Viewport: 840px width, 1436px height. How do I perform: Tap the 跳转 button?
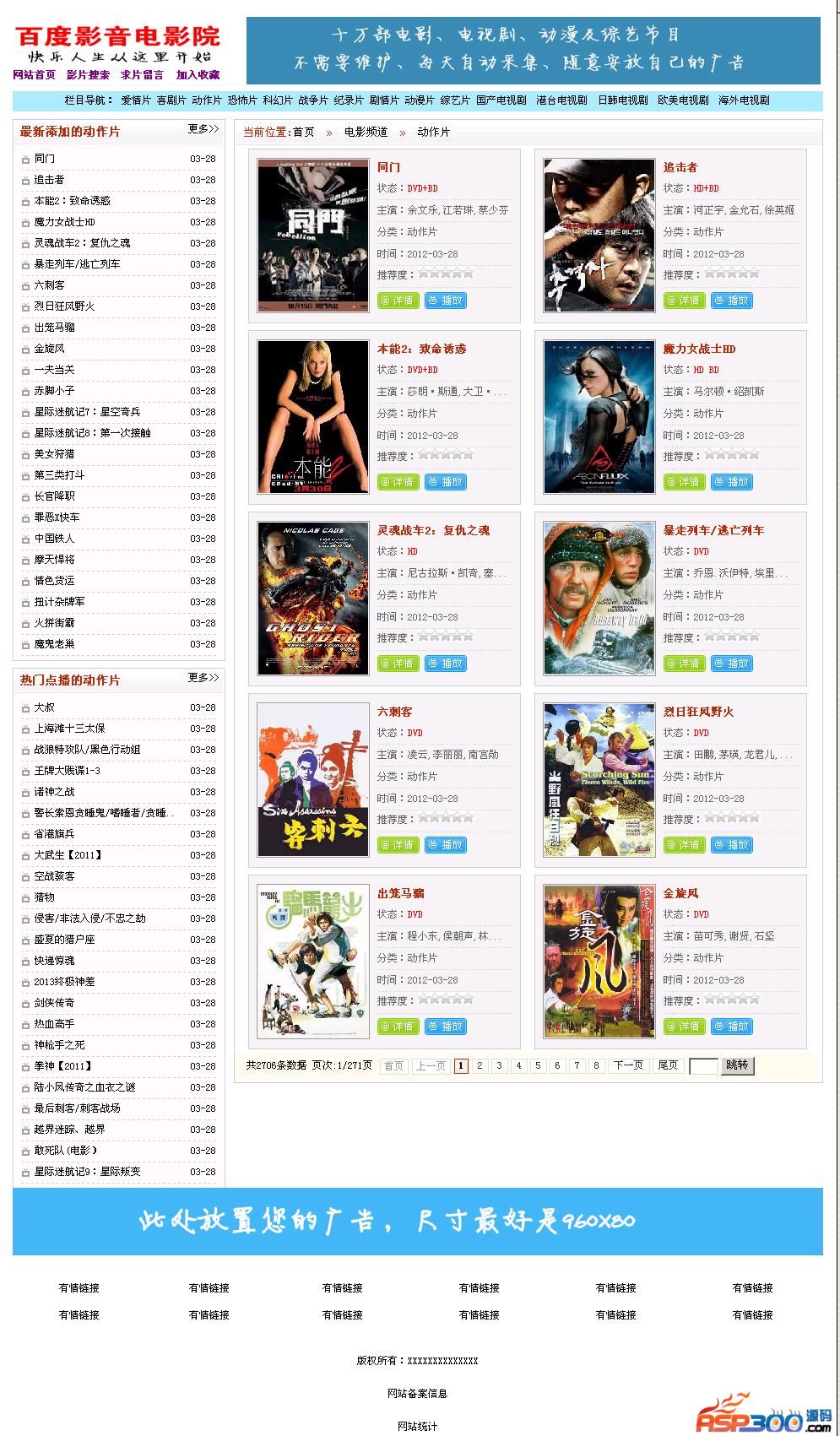[737, 1065]
